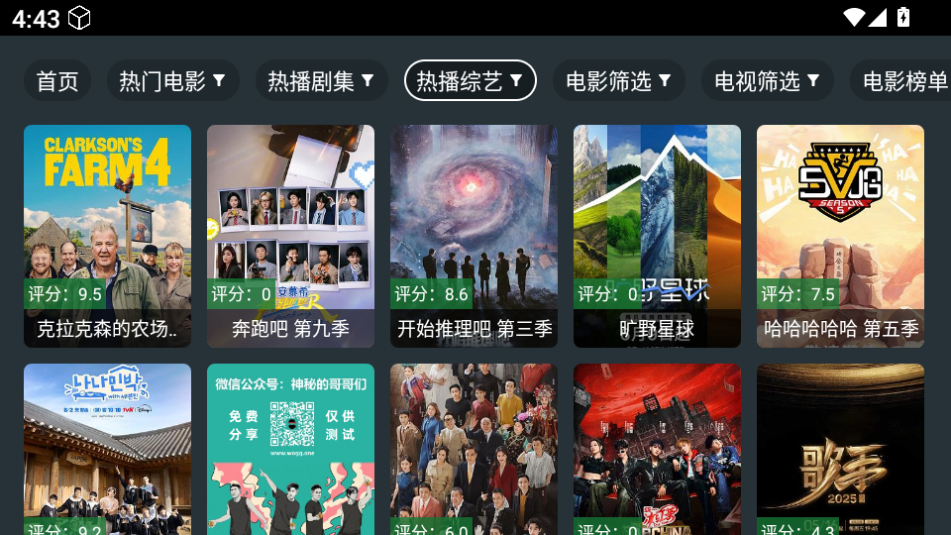This screenshot has width=951, height=535.
Task: Switch to the 首页 tab
Action: [x=57, y=81]
